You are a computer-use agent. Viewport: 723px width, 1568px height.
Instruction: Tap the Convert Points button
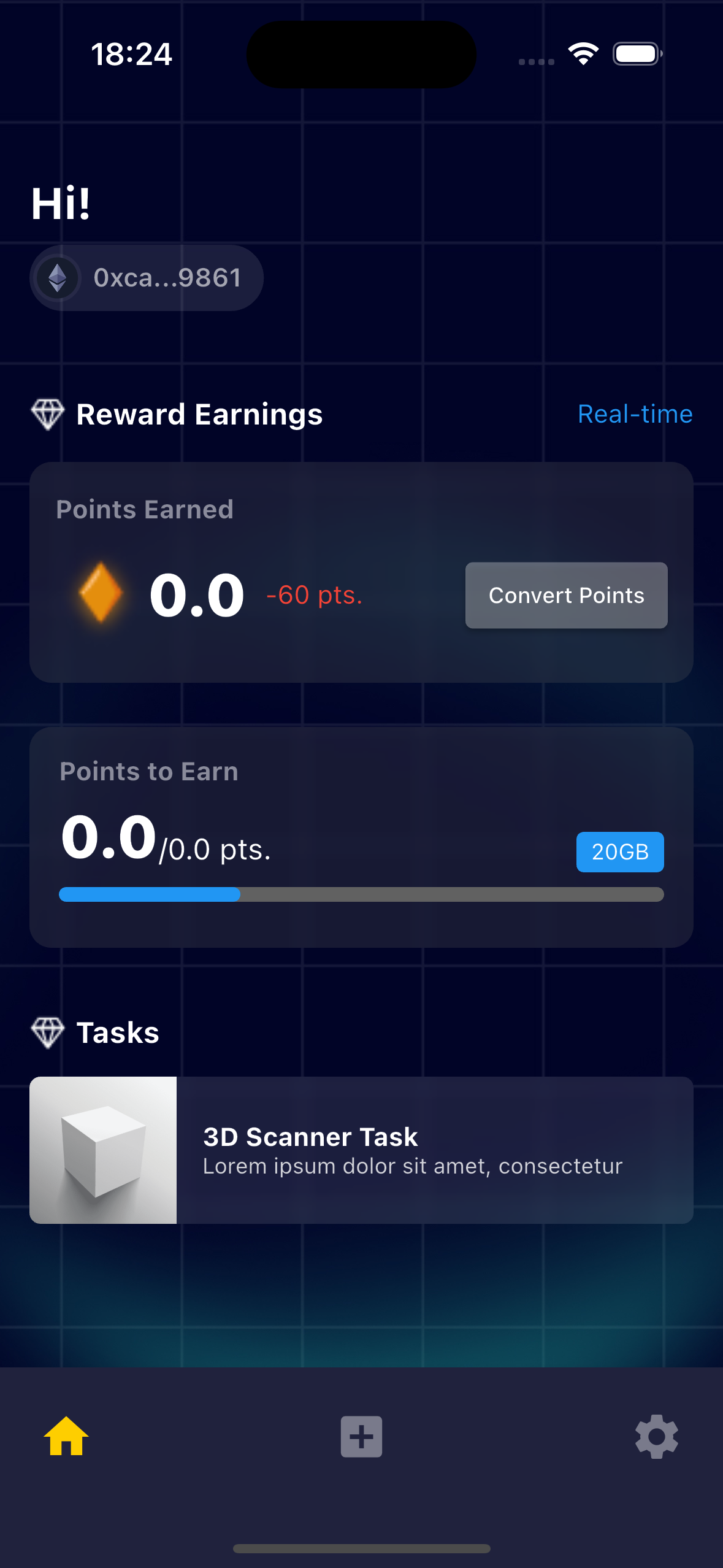point(566,595)
